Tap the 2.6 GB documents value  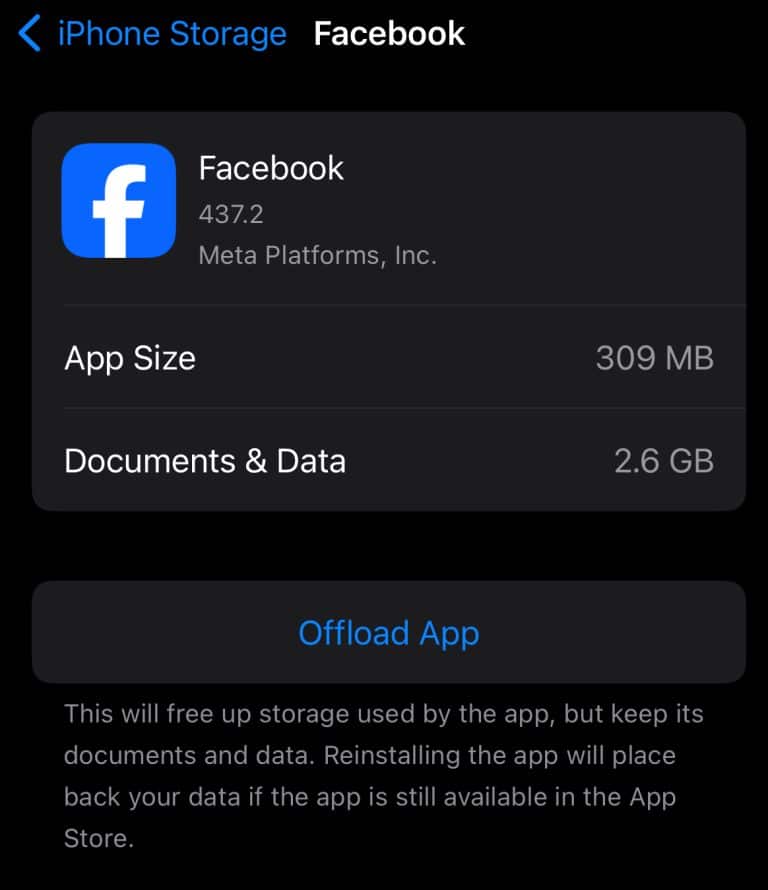(663, 461)
